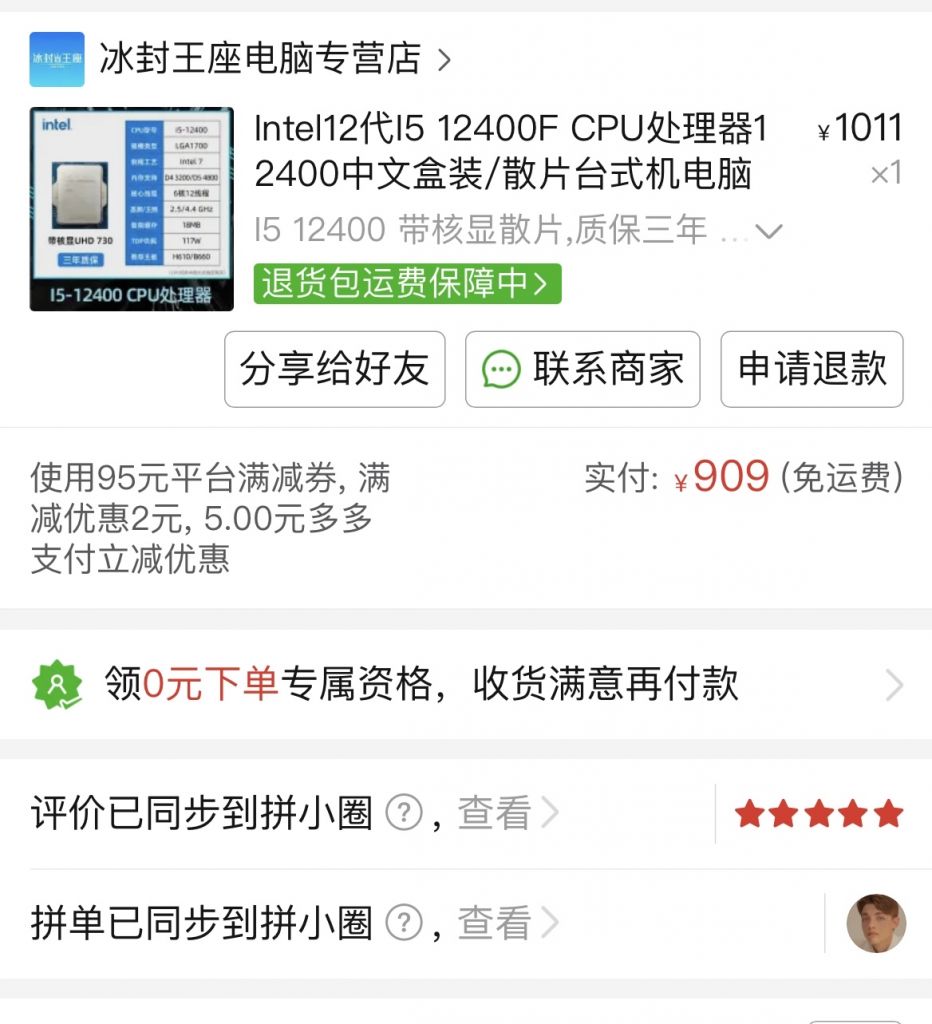Click the user avatar in the 拼单 row
932x1024 pixels.
[x=877, y=923]
